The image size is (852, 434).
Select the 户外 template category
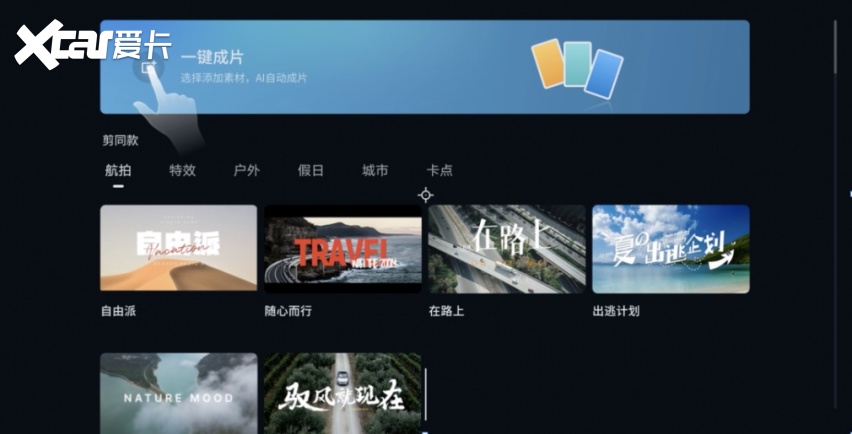click(246, 171)
